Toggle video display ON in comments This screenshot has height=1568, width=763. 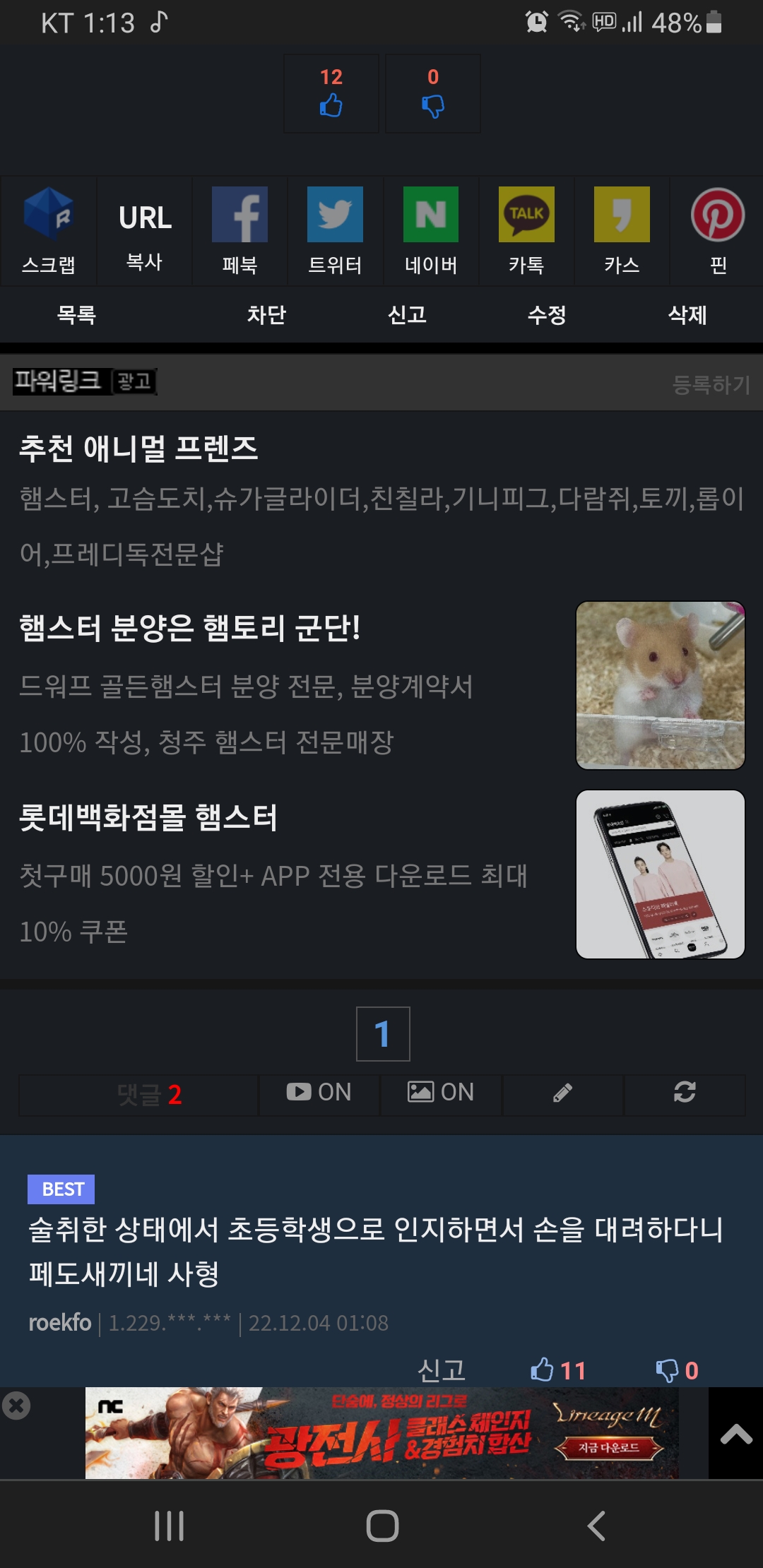point(319,1093)
